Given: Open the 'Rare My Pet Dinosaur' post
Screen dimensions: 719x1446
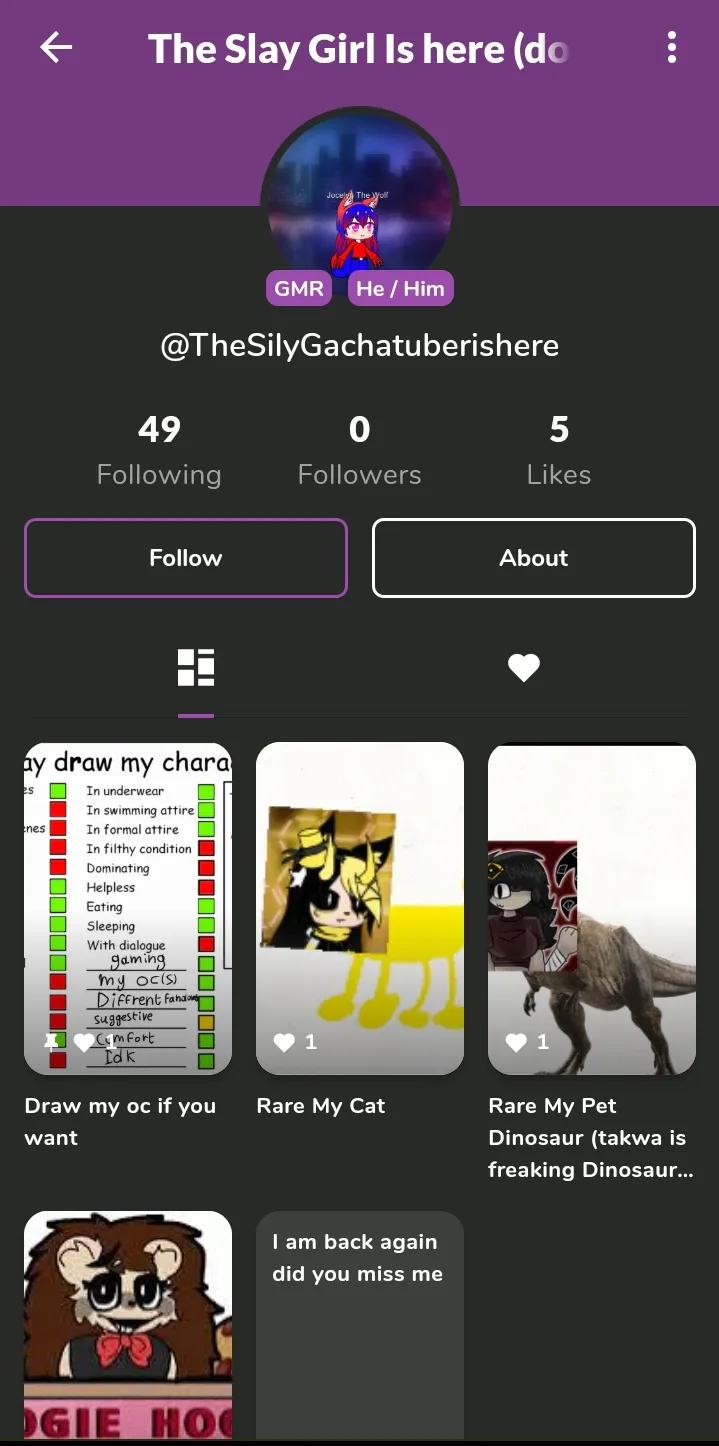Looking at the screenshot, I should tap(591, 908).
